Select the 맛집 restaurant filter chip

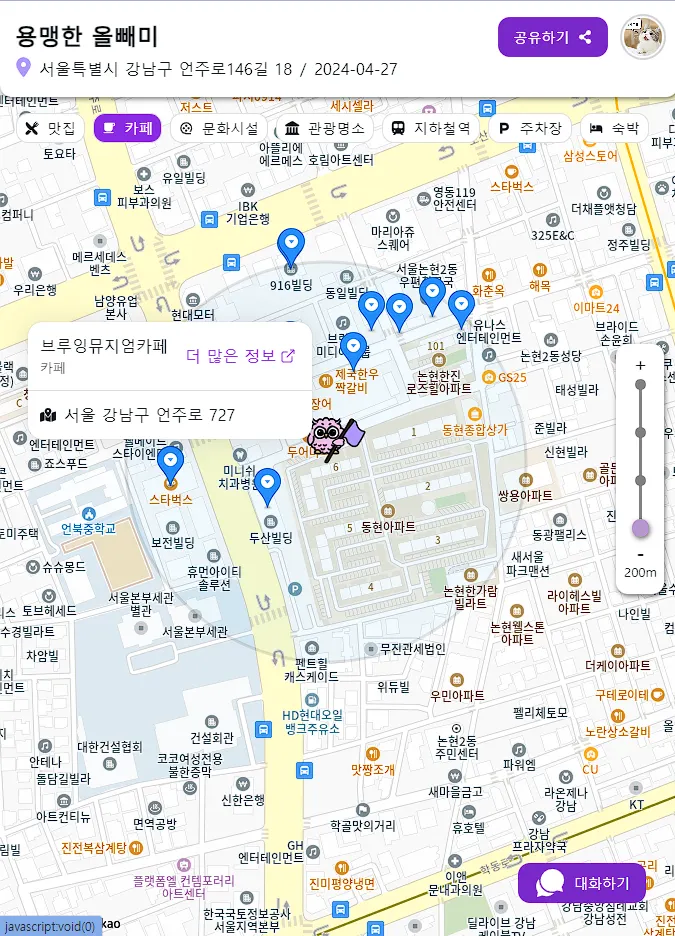pyautogui.click(x=50, y=128)
